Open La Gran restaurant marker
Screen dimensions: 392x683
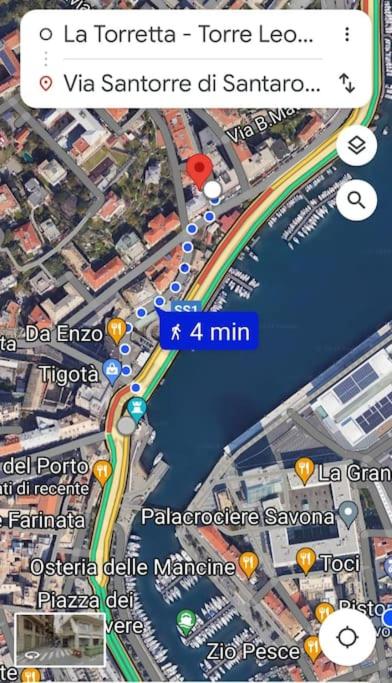[x=304, y=471]
